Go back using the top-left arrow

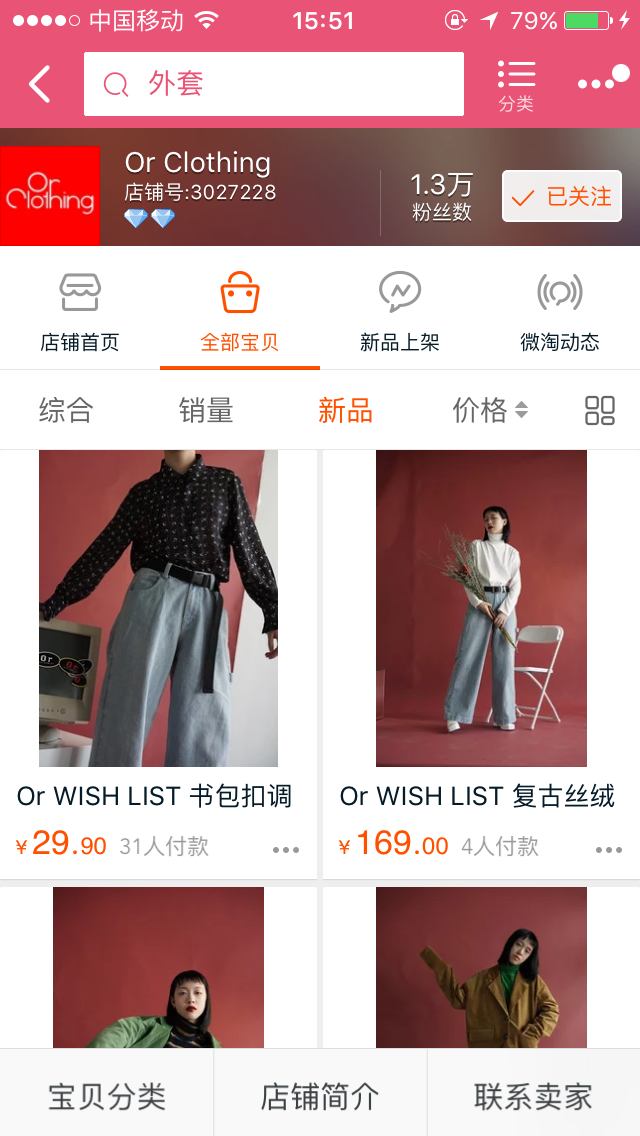point(40,85)
